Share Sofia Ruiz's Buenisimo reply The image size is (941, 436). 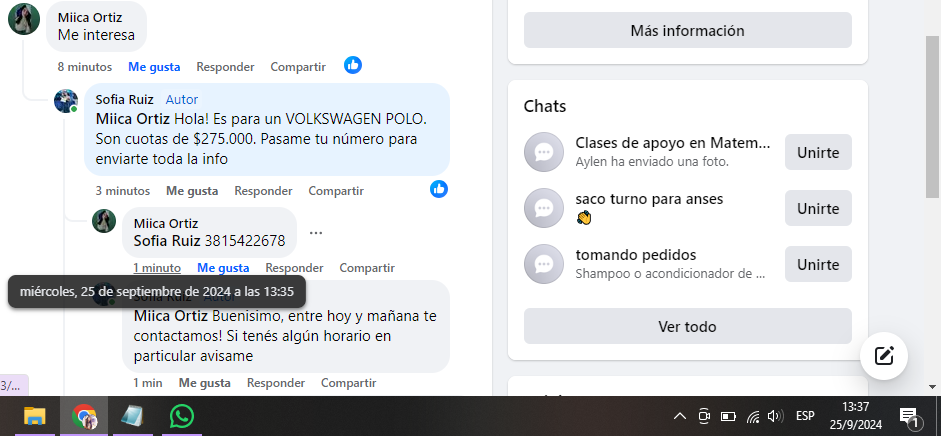(x=348, y=382)
